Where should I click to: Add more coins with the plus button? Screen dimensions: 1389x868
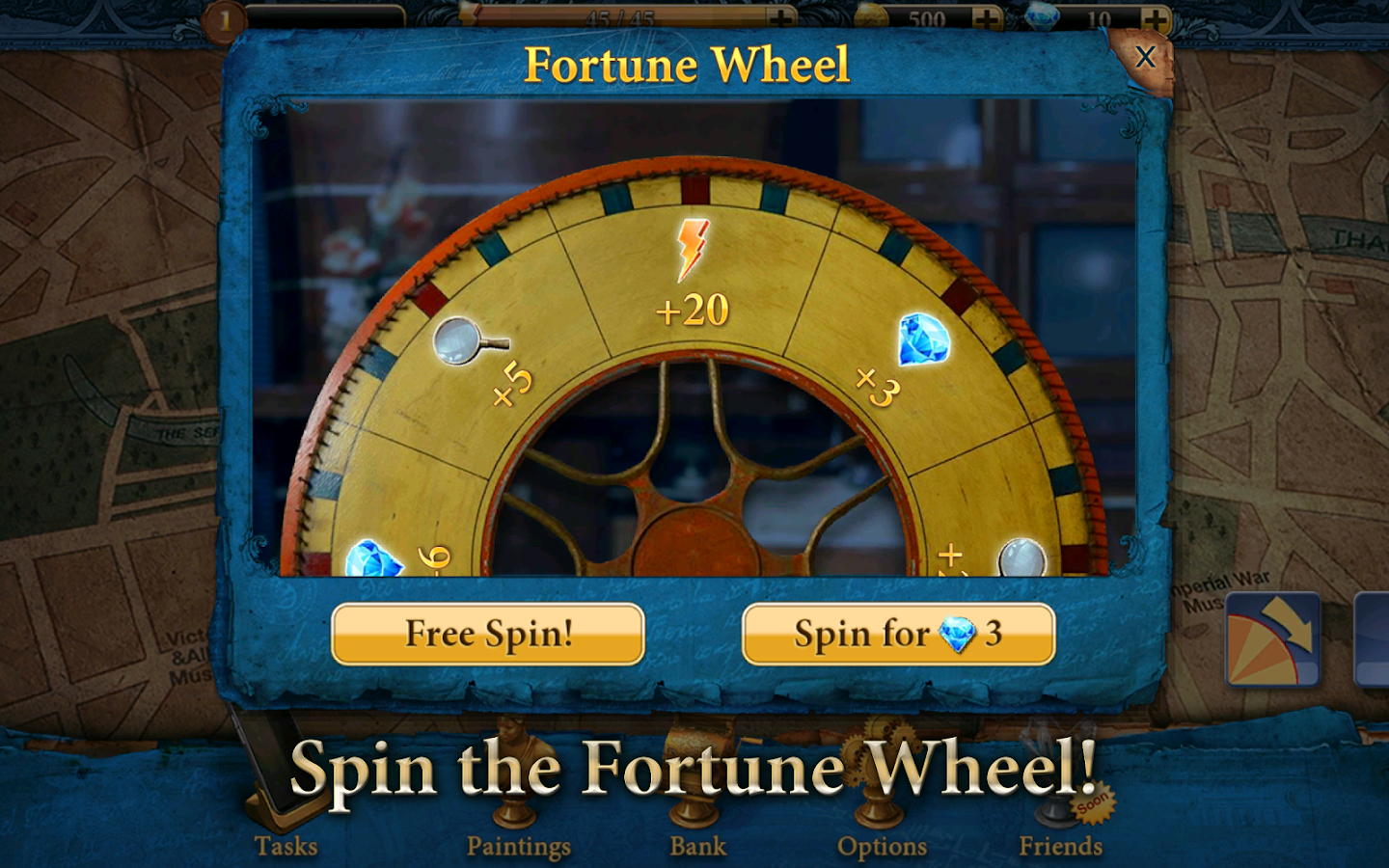coord(987,18)
